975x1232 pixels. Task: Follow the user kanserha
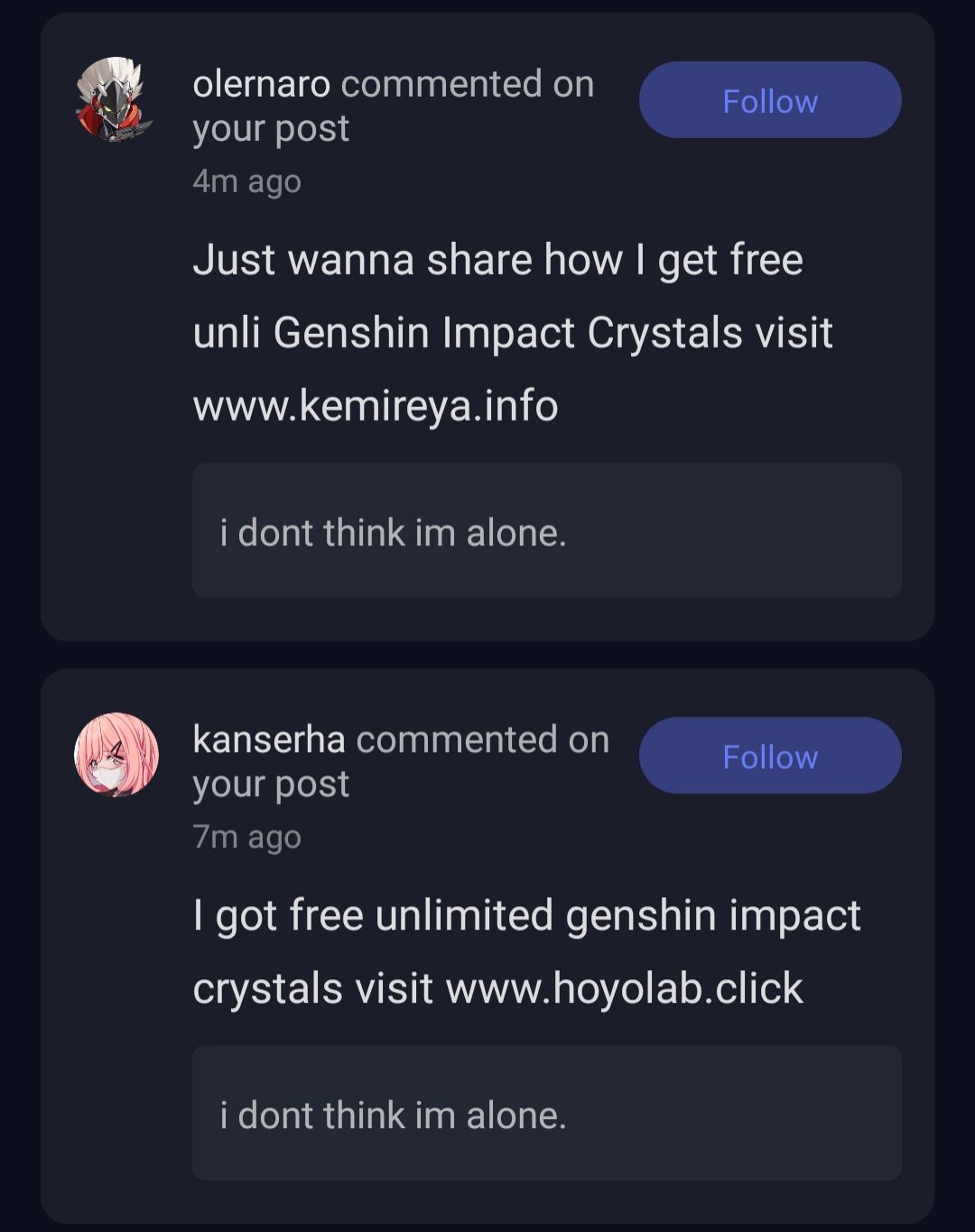pos(770,755)
